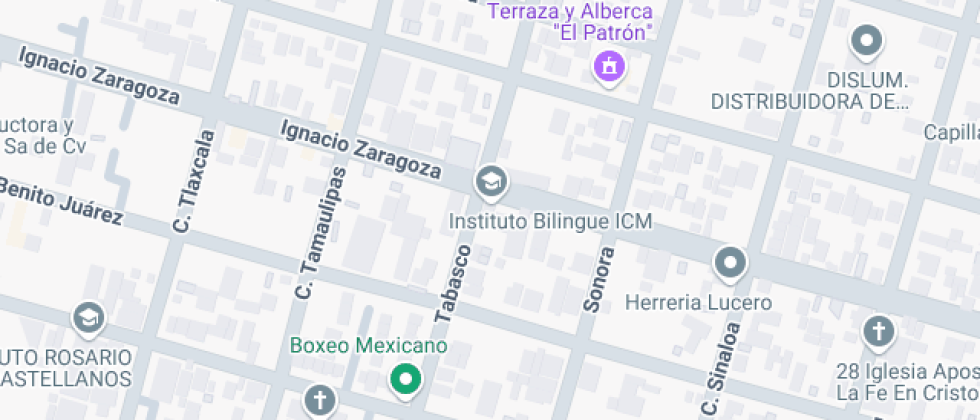Open the Instituto Rosario Castellanos school pin

tap(89, 319)
